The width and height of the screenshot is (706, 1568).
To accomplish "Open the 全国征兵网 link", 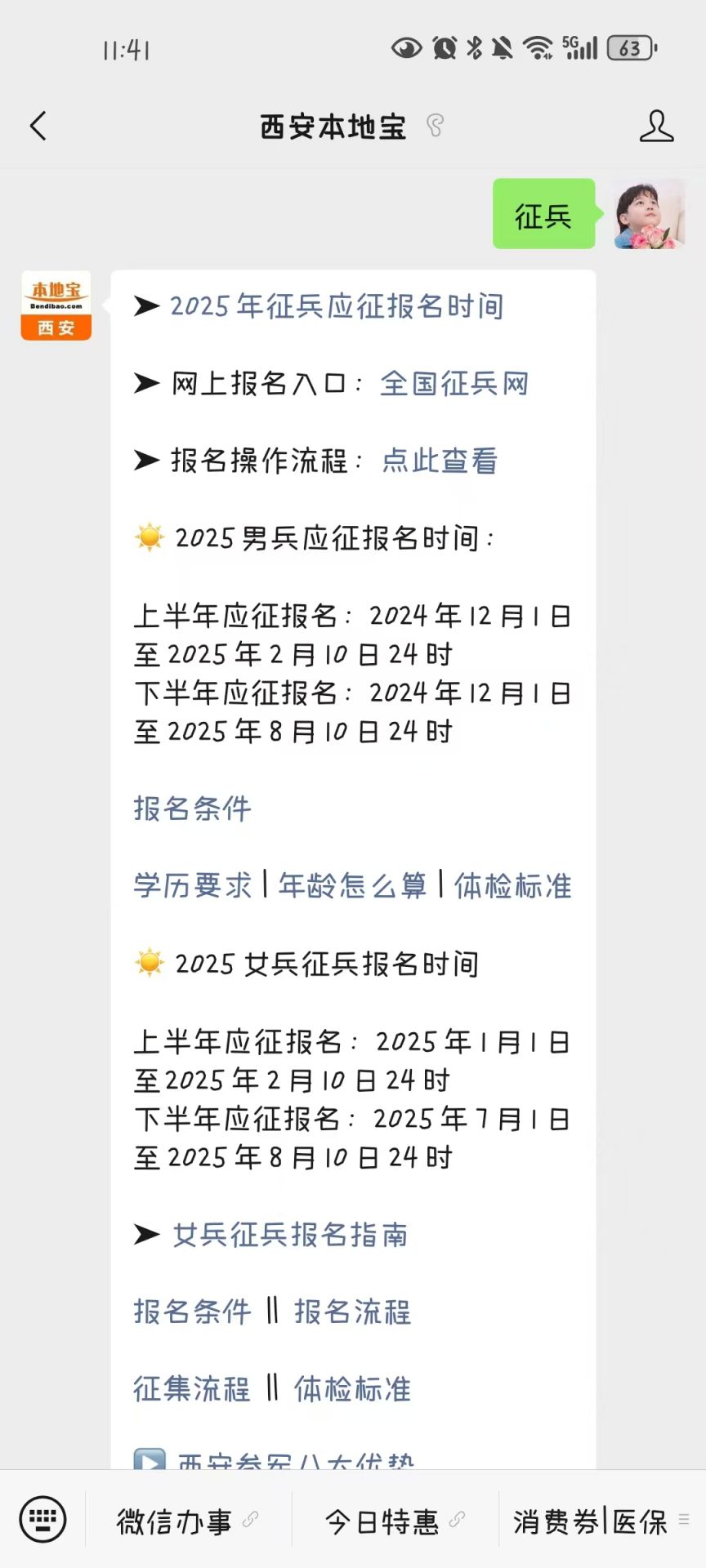I will (454, 383).
